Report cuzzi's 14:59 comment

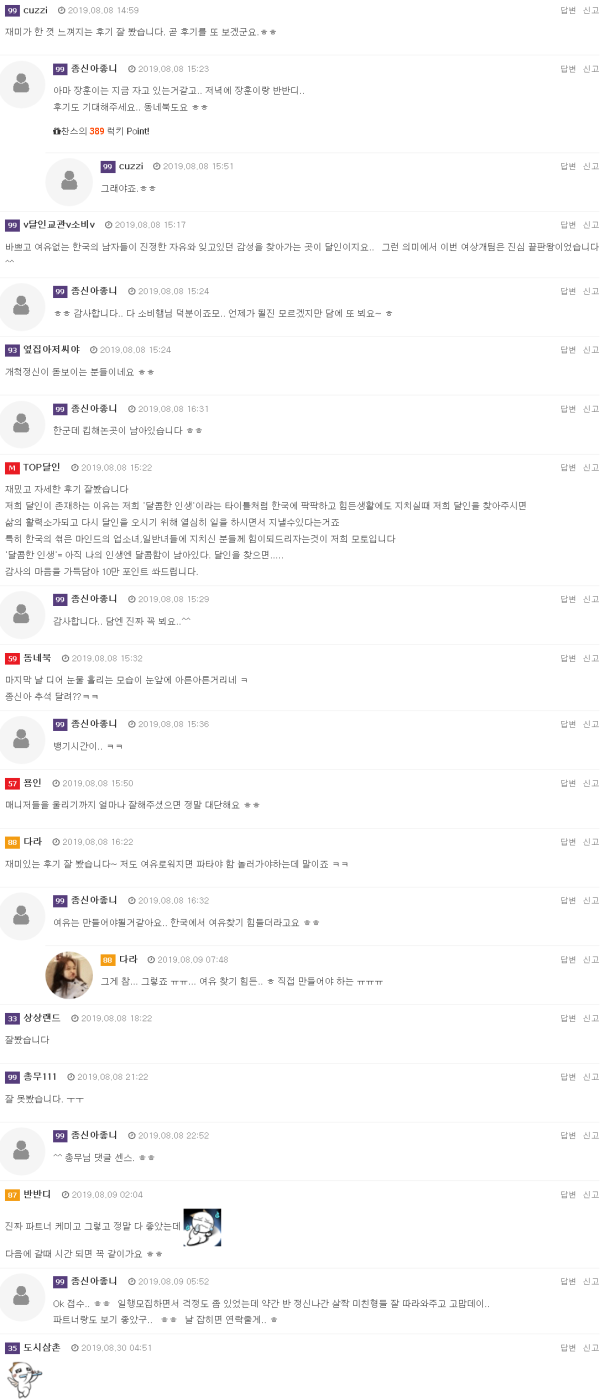pos(591,10)
